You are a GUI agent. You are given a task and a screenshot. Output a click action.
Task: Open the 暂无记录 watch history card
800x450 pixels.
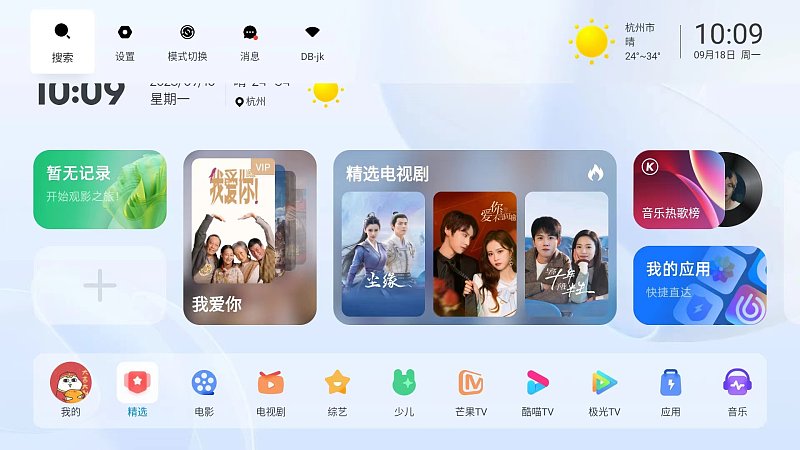(x=100, y=190)
